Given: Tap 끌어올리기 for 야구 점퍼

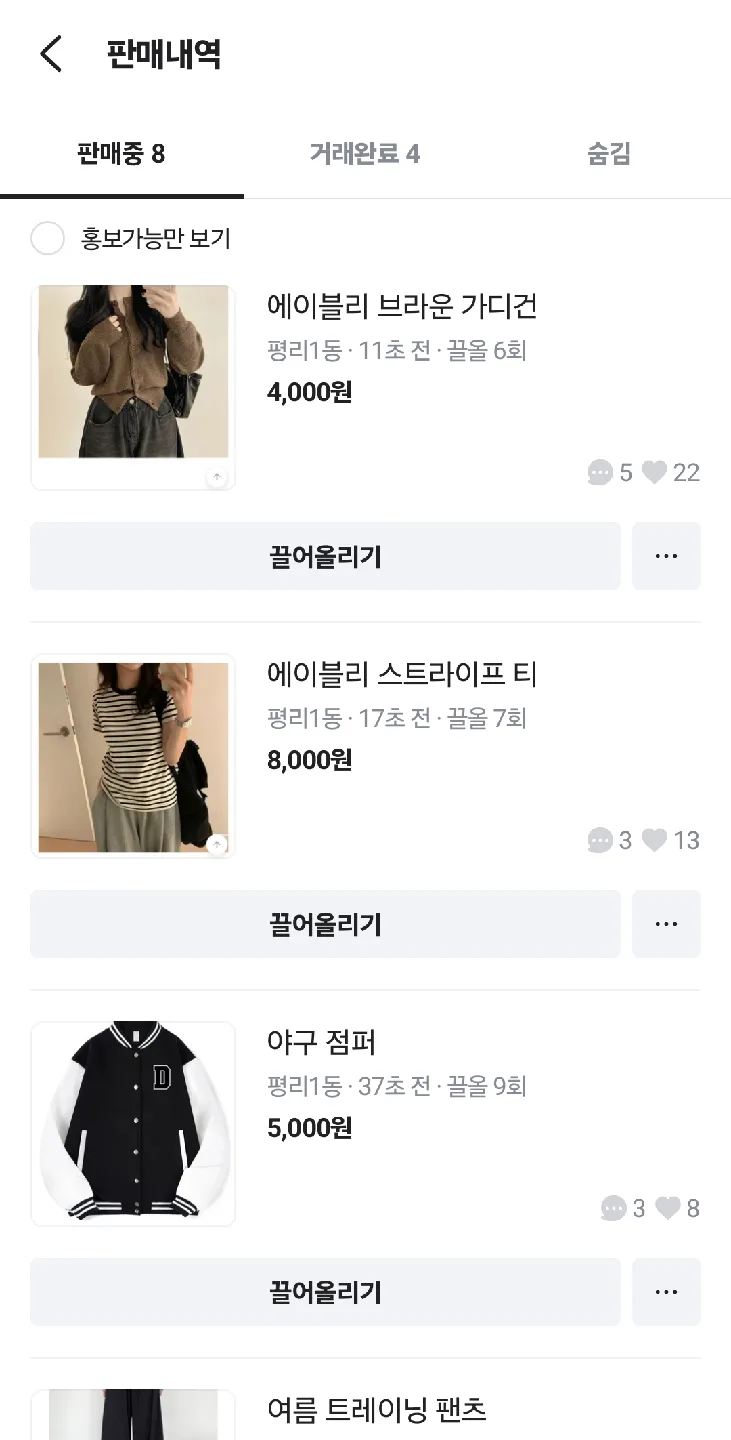Looking at the screenshot, I should pyautogui.click(x=325, y=1292).
